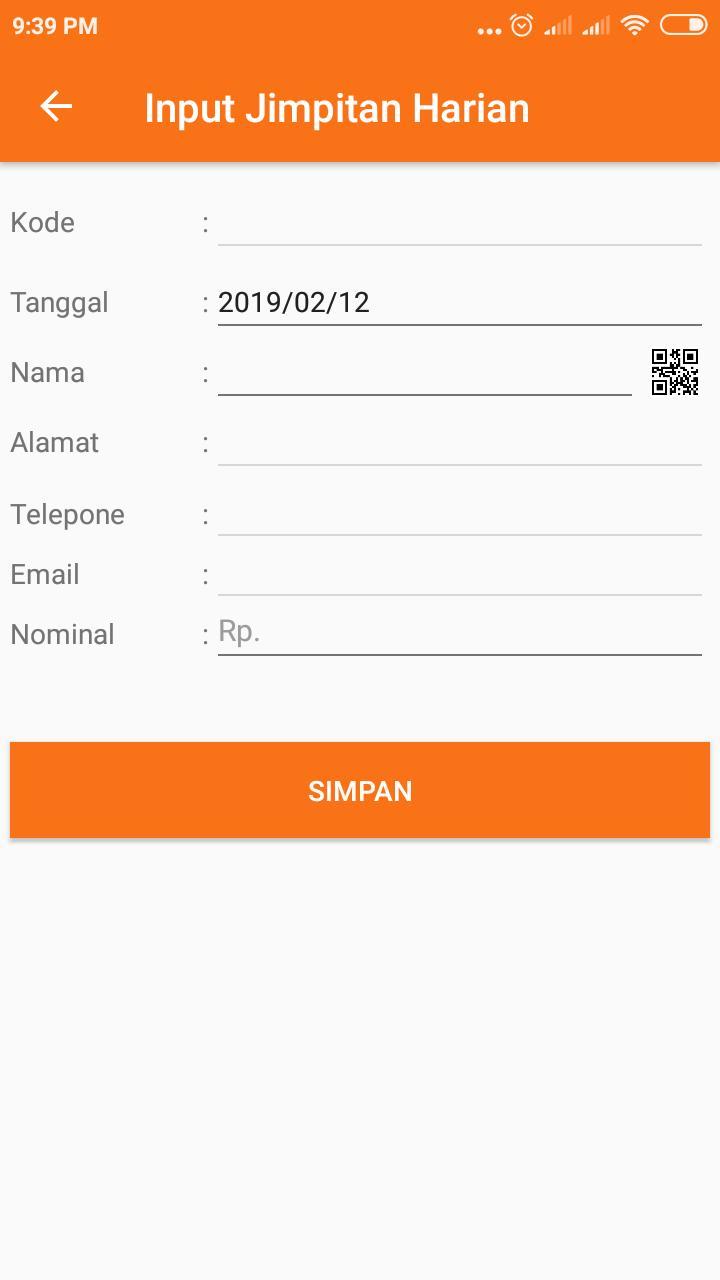
Task: Go back using the arrow icon
Action: [56, 107]
